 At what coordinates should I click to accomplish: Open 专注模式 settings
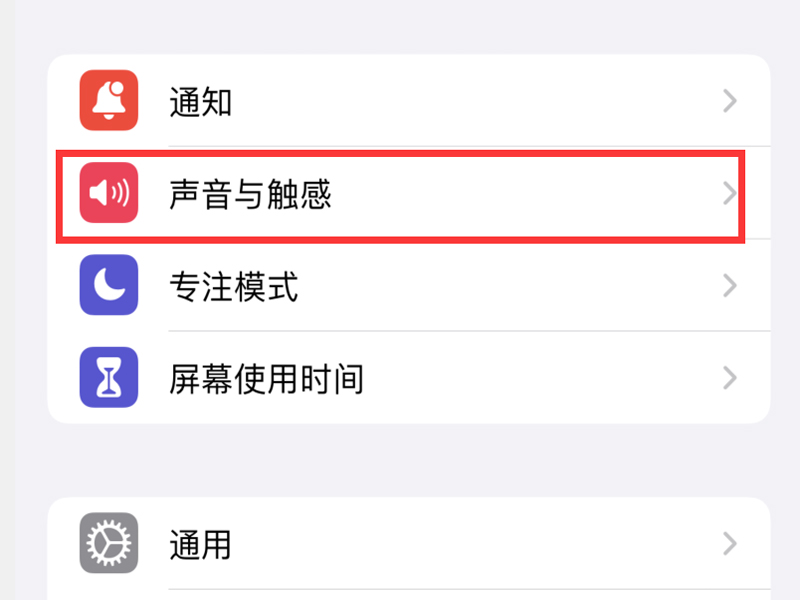click(400, 287)
